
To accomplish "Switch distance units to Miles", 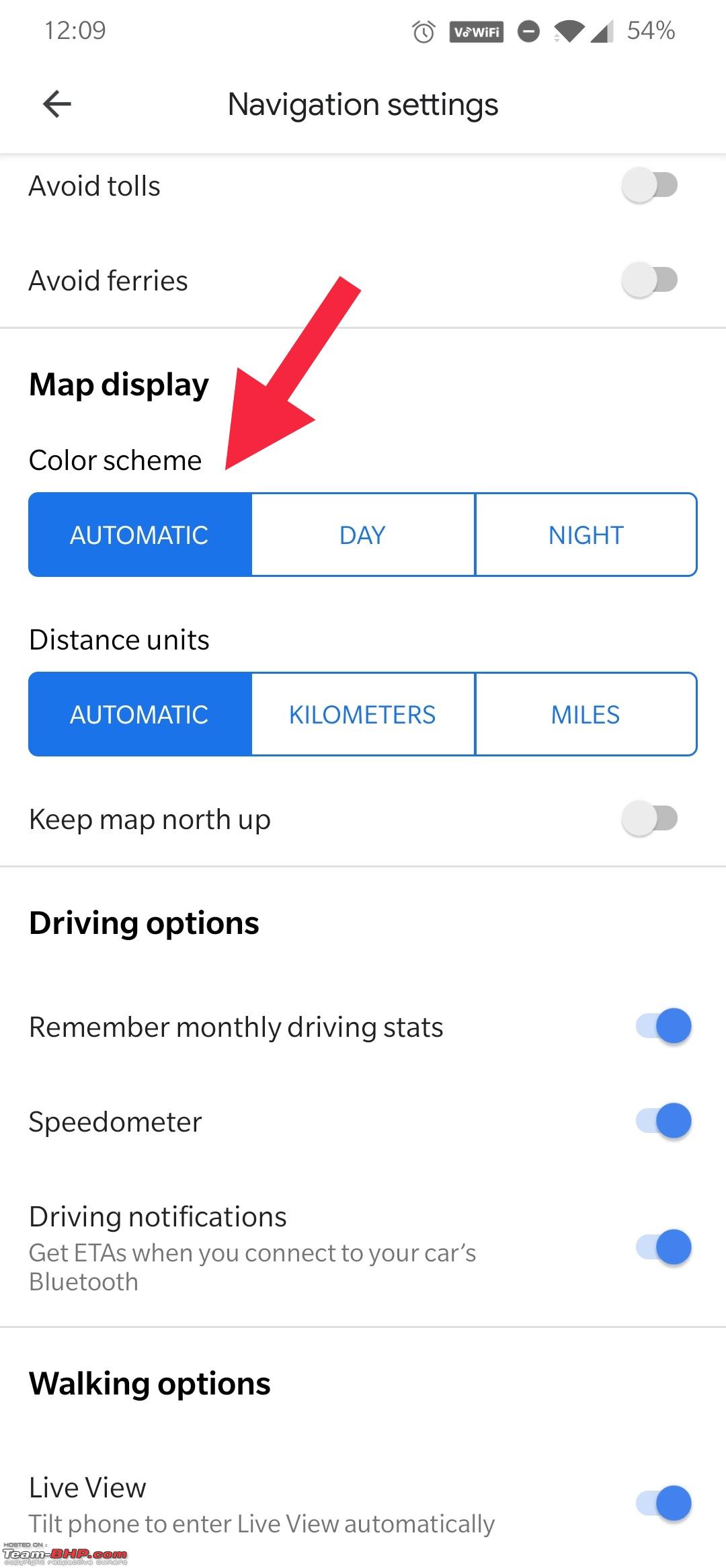I will (x=586, y=714).
